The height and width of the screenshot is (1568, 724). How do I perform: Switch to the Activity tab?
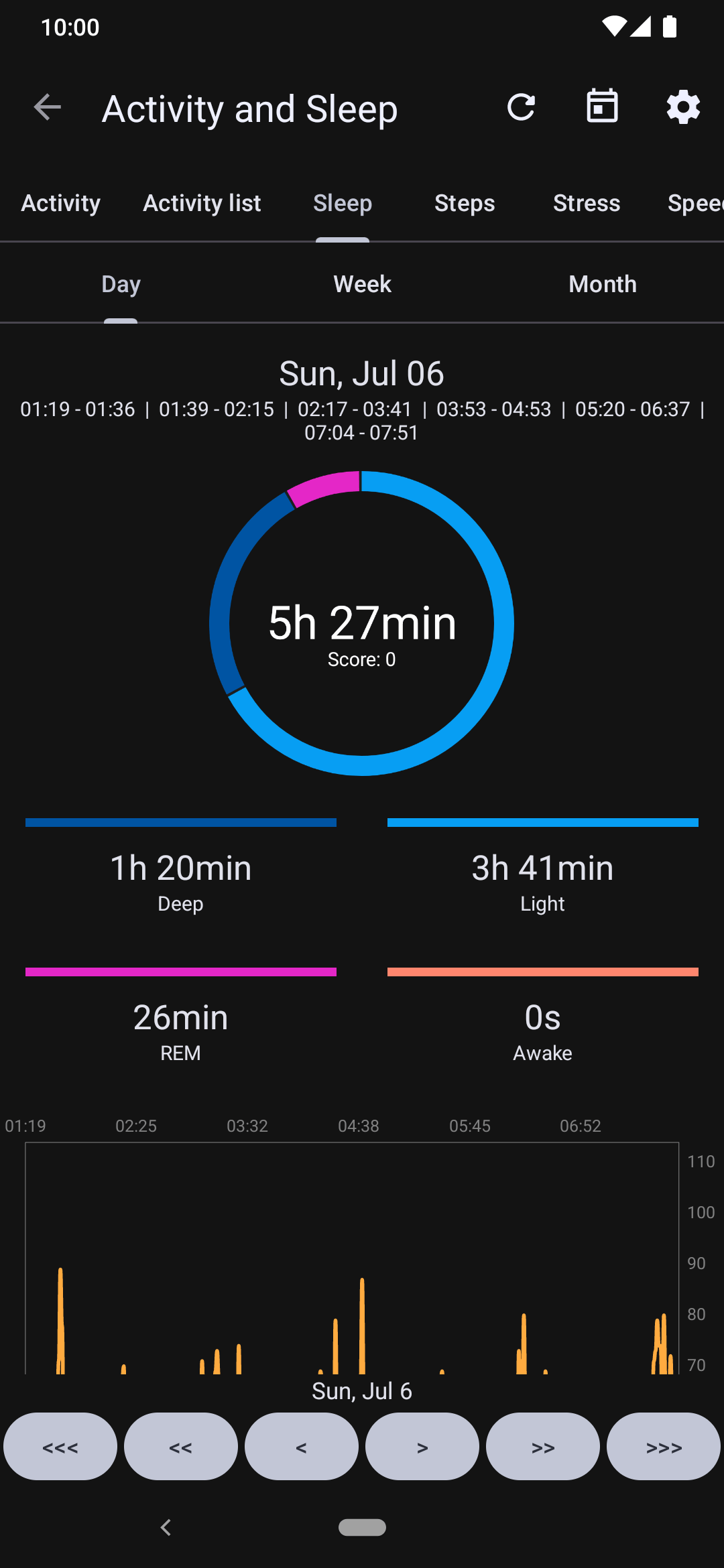tap(61, 203)
